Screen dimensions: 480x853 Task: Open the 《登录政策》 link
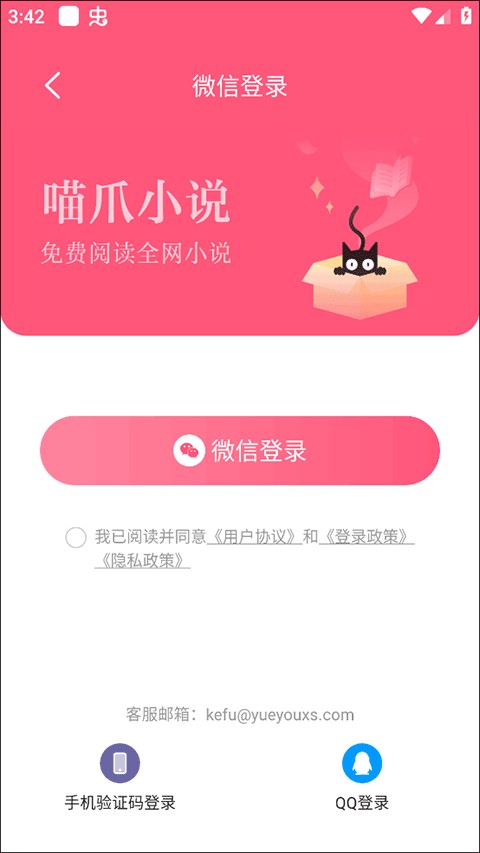tap(367, 537)
